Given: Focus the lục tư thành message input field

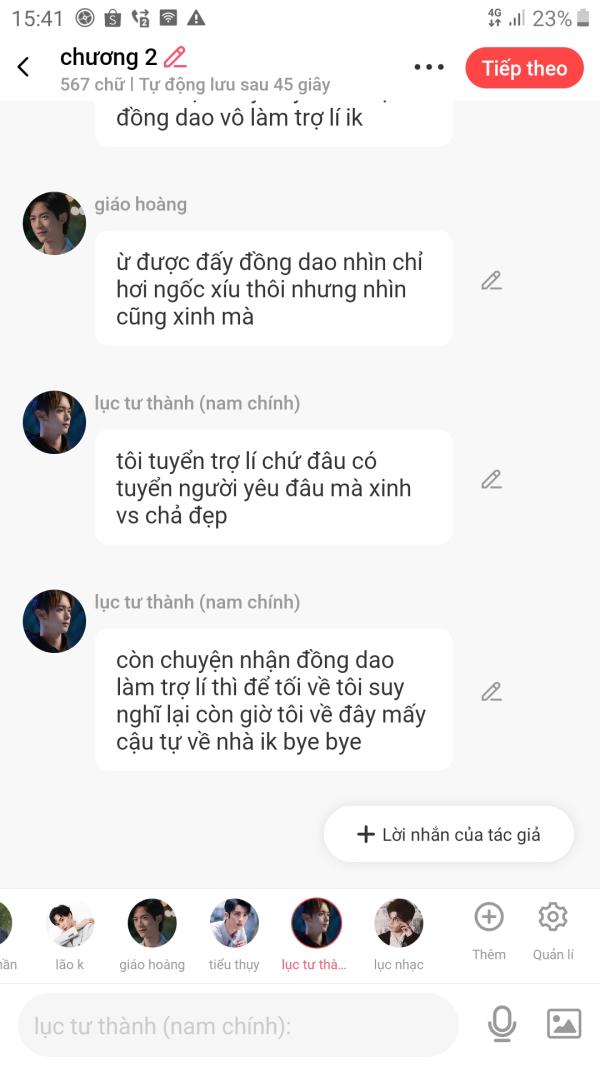Looking at the screenshot, I should tap(238, 1025).
